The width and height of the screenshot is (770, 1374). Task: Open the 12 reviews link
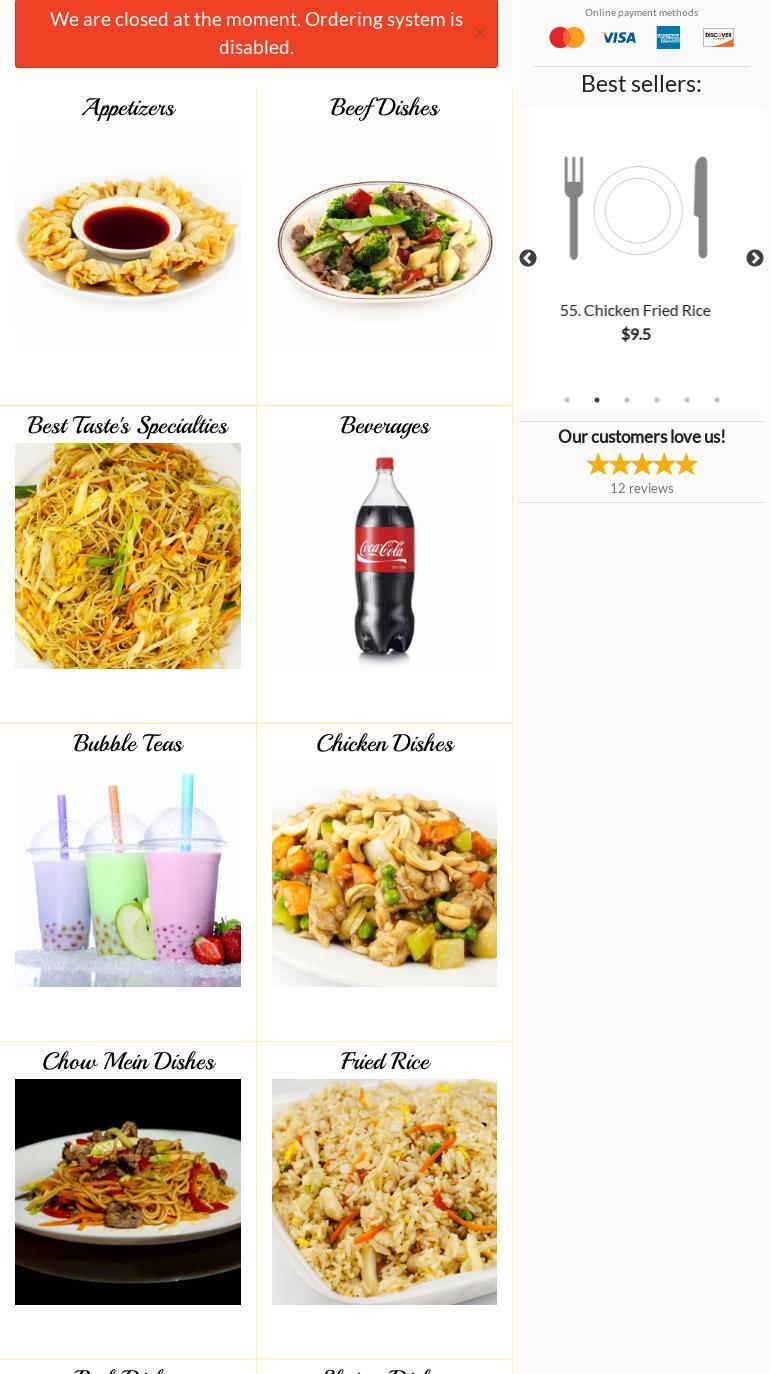[x=642, y=489]
